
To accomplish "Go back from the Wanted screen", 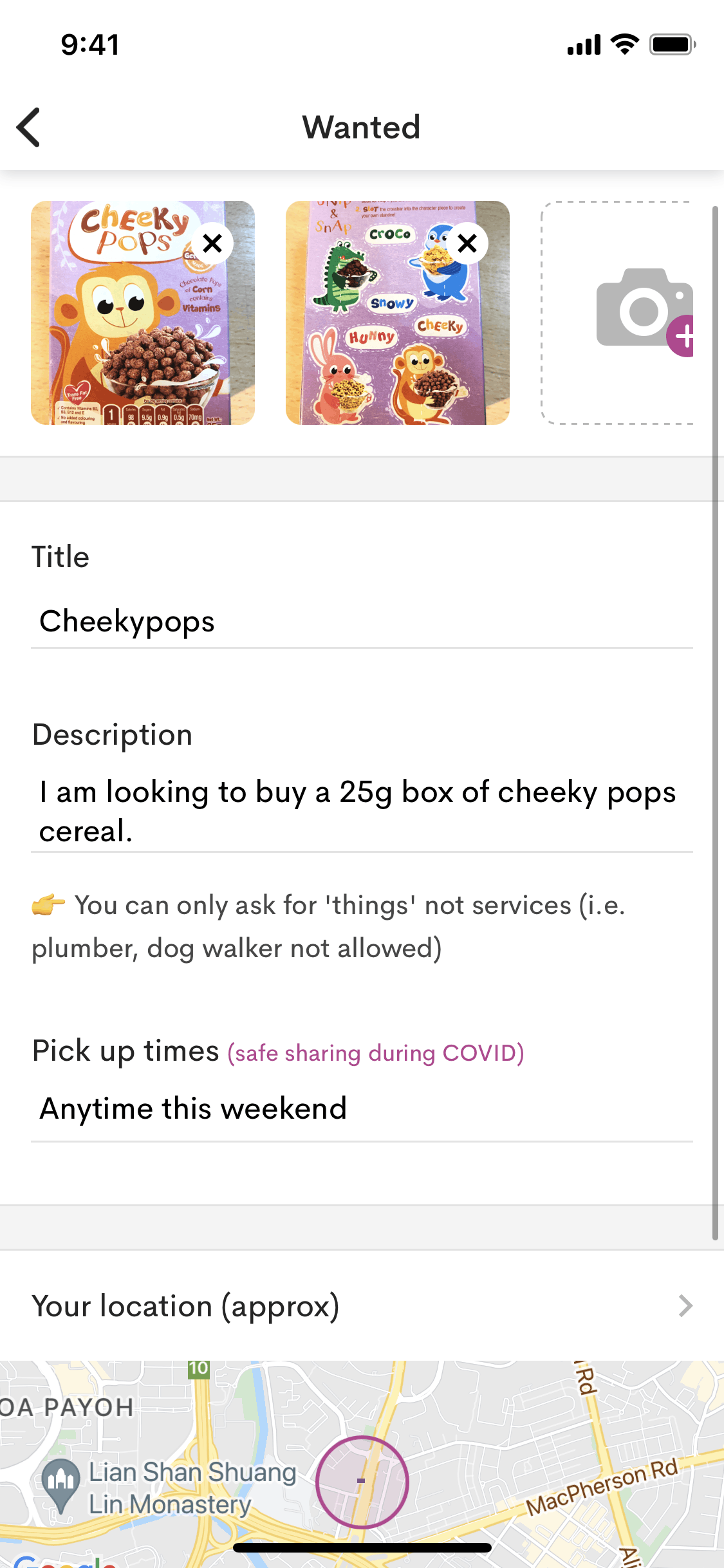I will (29, 127).
